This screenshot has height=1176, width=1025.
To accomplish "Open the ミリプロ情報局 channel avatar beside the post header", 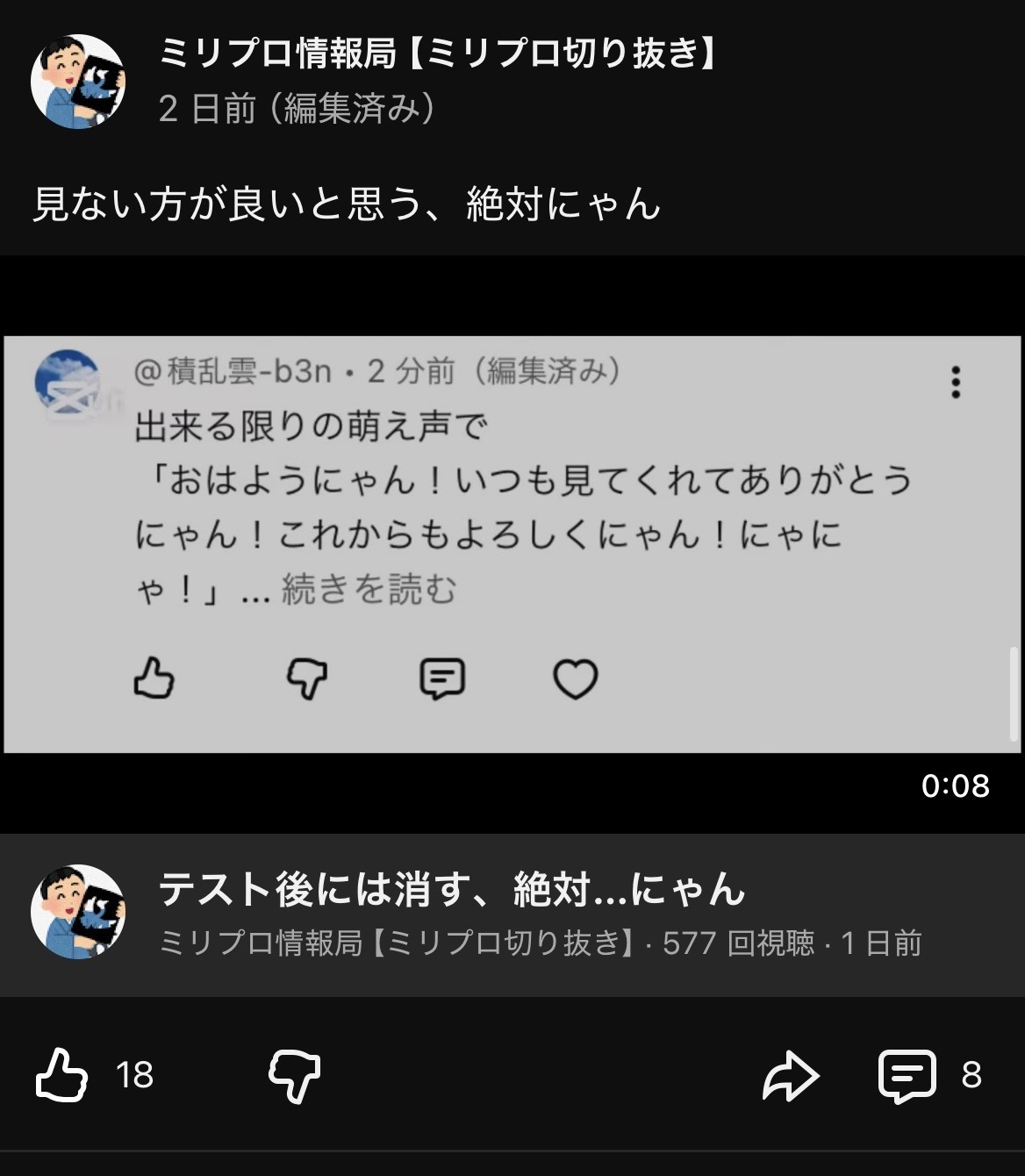I will 78,82.
